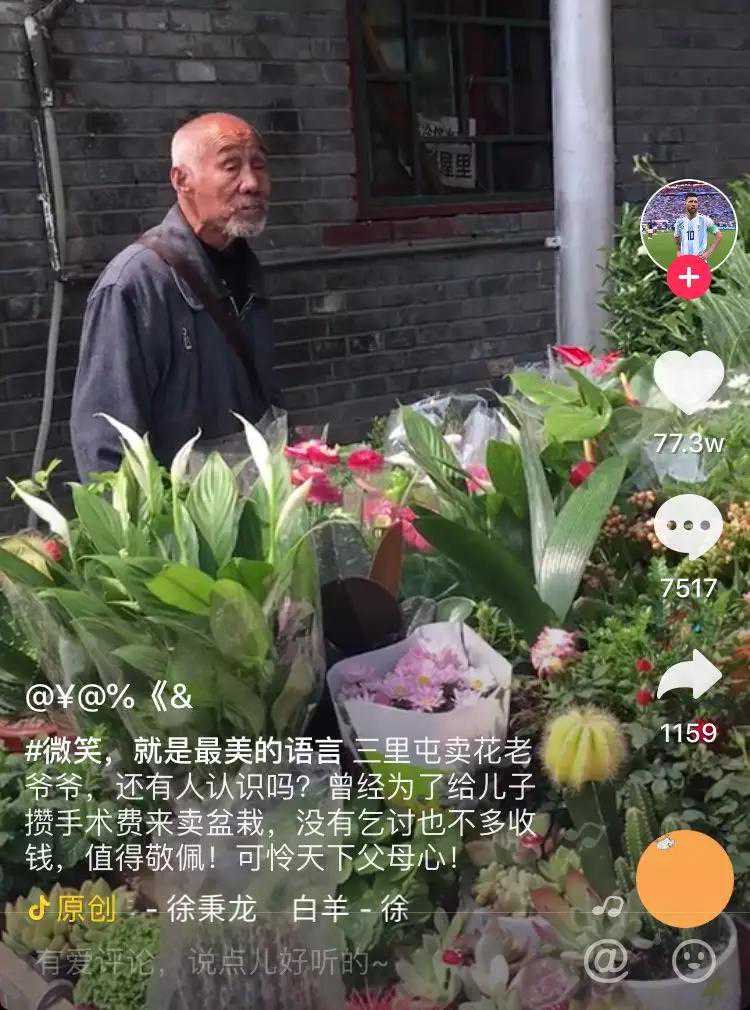Mention a friend with the @ icon
The width and height of the screenshot is (750, 1010).
[606, 961]
